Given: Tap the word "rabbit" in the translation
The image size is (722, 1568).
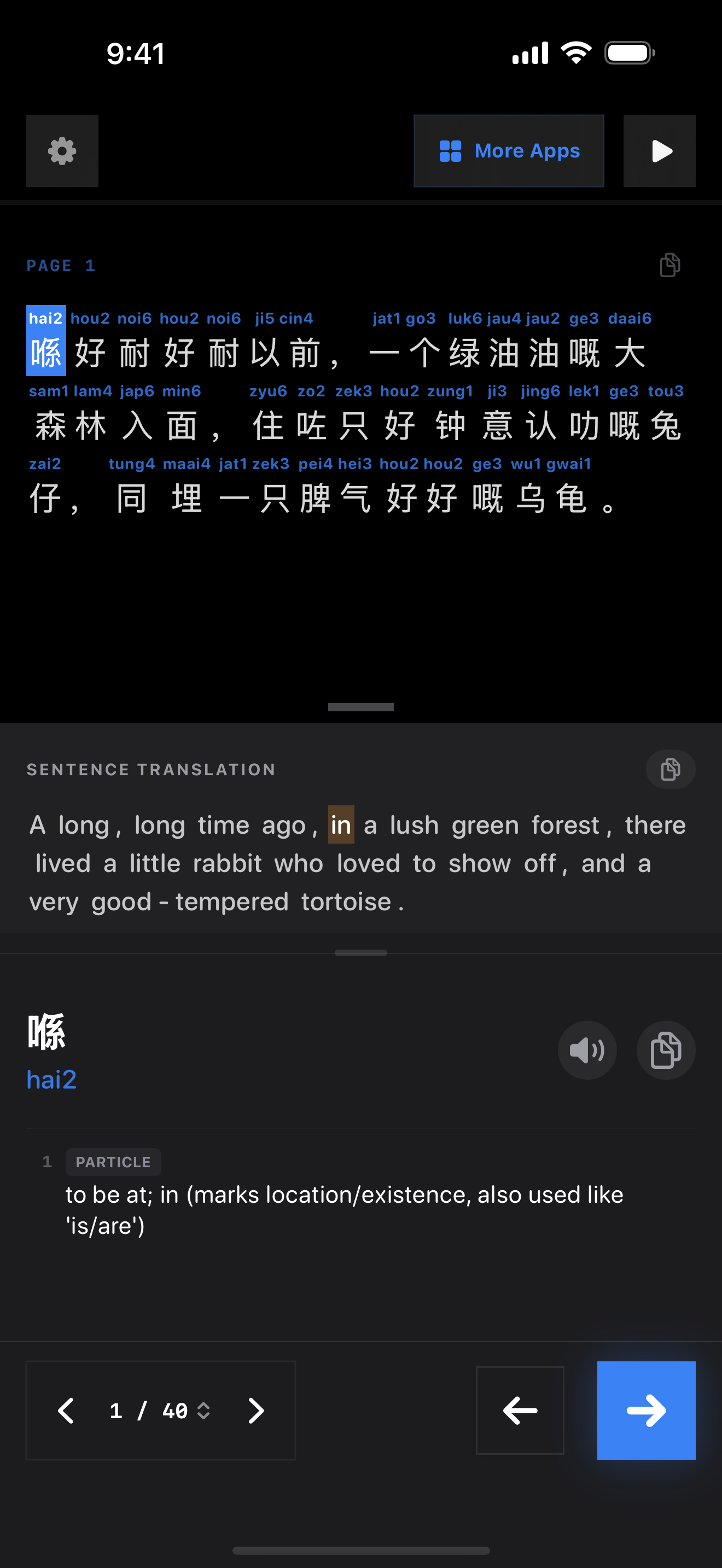Looking at the screenshot, I should tap(227, 864).
